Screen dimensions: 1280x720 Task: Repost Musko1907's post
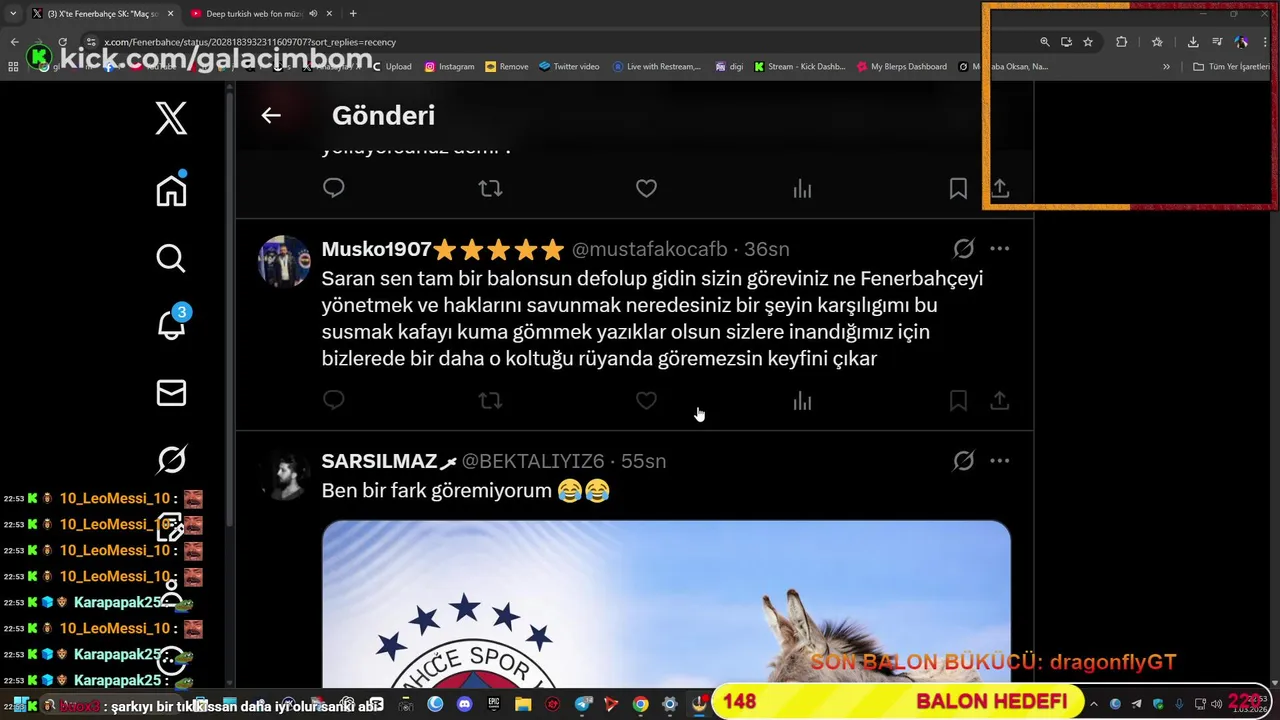(x=490, y=400)
